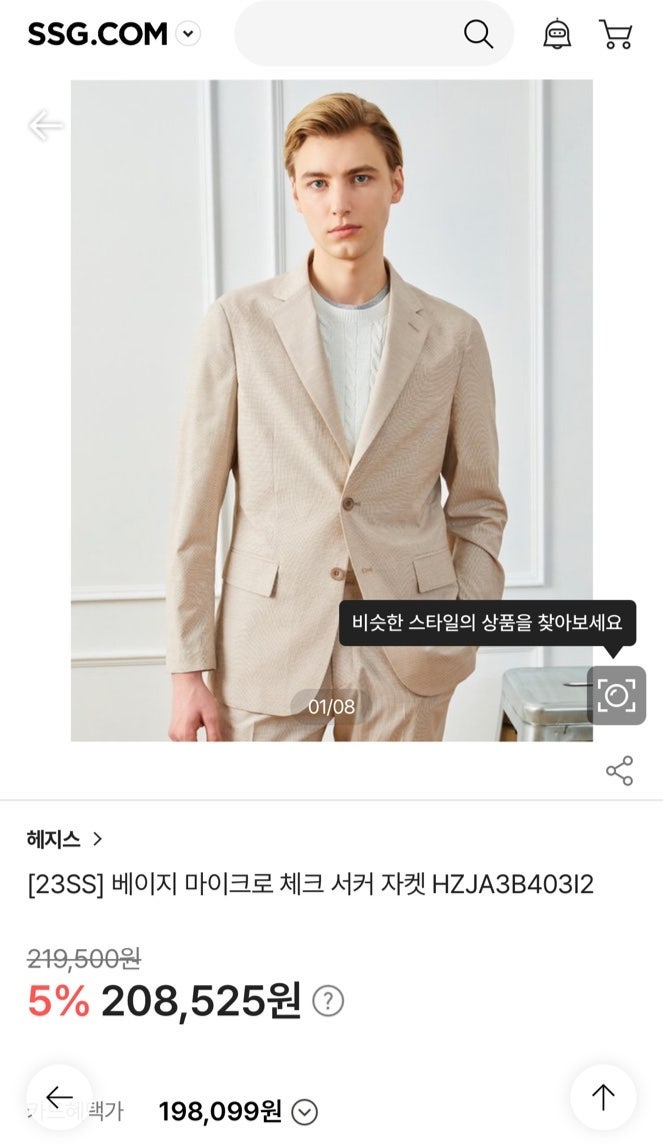The height and width of the screenshot is (1146, 663).
Task: Expand the 198,099원 card benefit price
Action: (304, 1112)
